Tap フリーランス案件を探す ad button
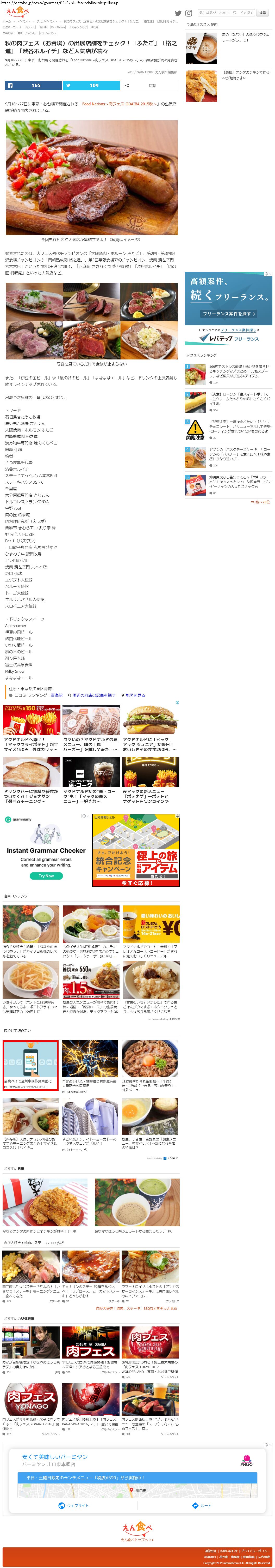 (x=228, y=314)
